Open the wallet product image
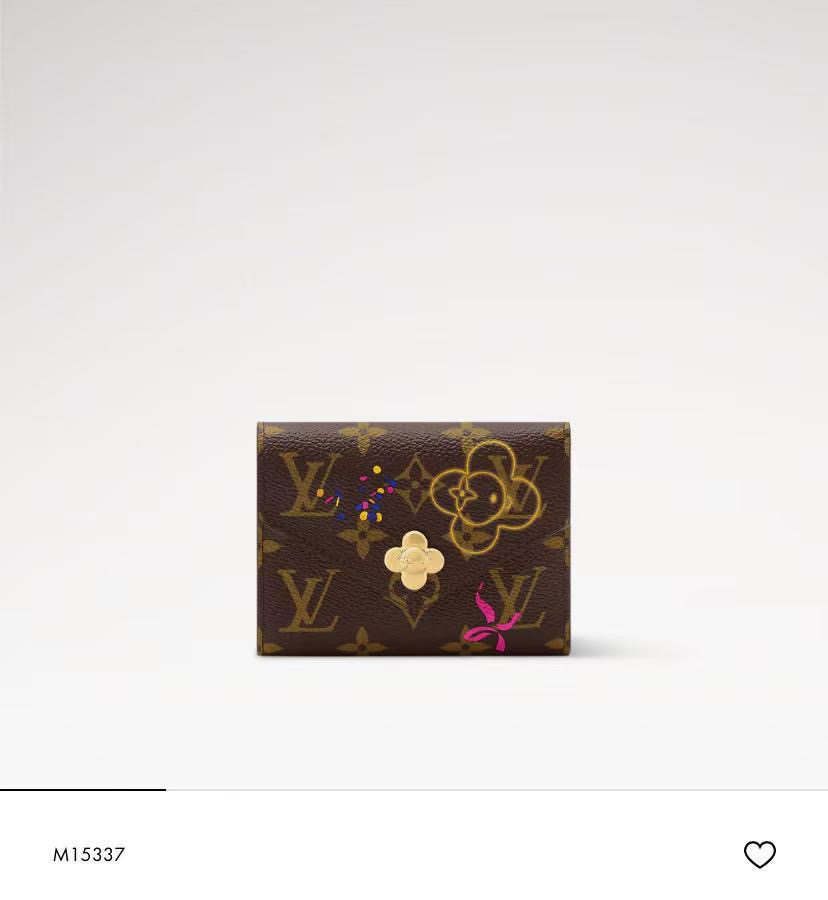828x900 pixels. 414,538
